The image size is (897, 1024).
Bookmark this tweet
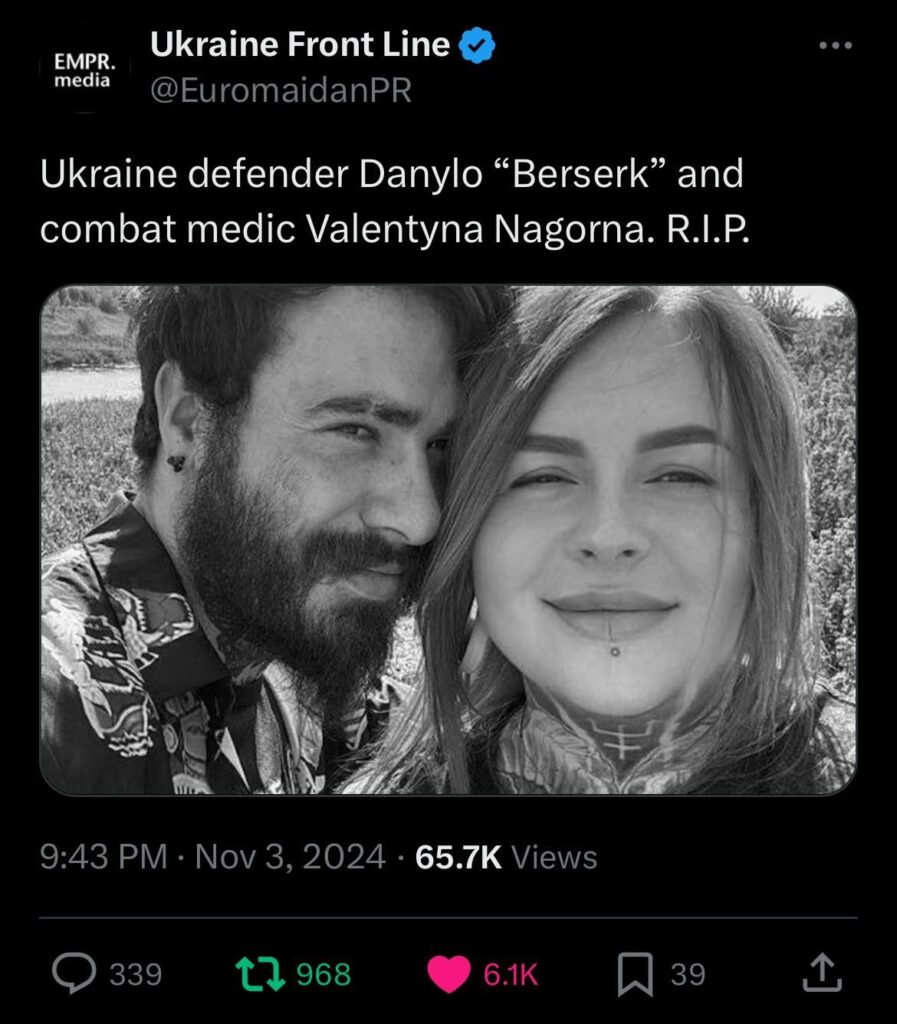click(x=634, y=974)
